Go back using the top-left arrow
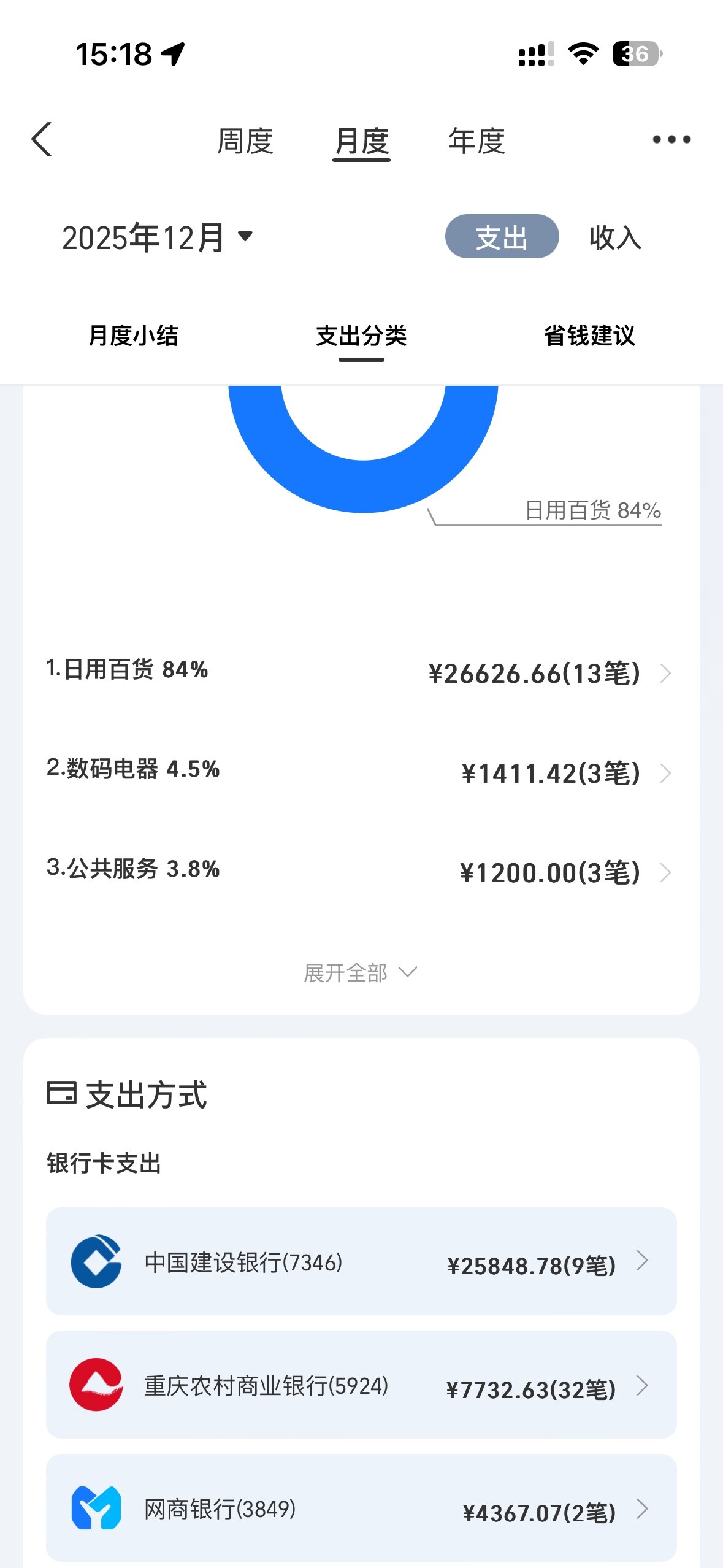The height and width of the screenshot is (1568, 723). [42, 140]
